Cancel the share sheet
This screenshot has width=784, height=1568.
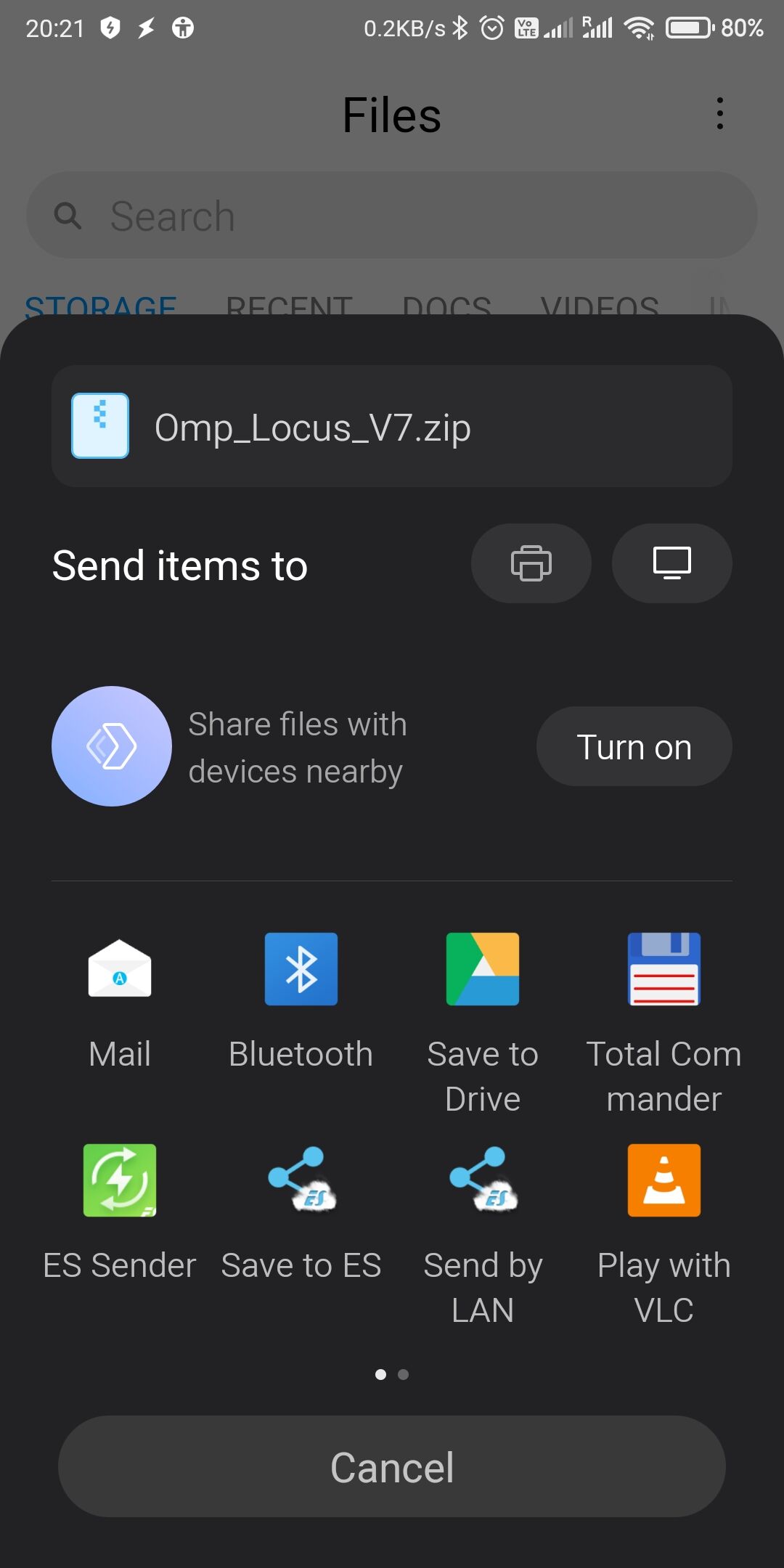392,1466
